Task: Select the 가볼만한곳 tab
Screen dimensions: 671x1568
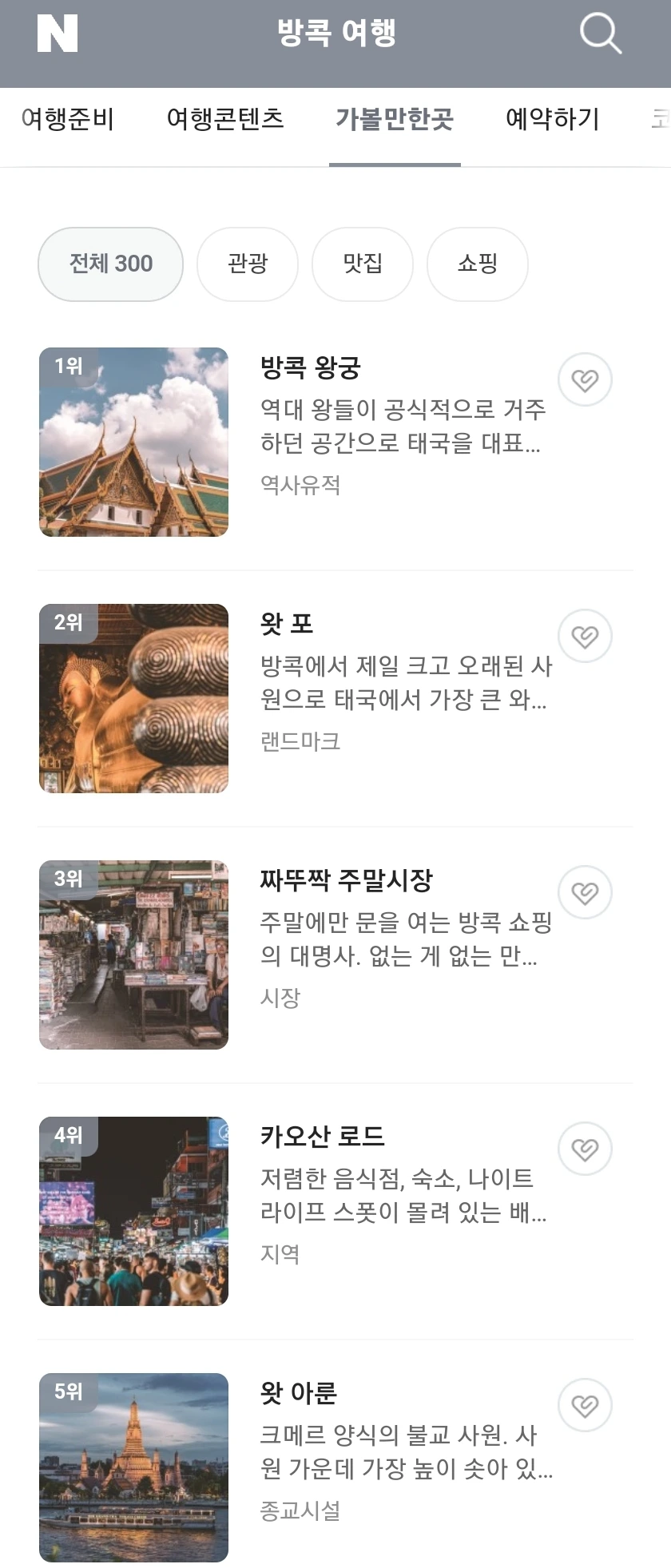Action: [x=395, y=119]
